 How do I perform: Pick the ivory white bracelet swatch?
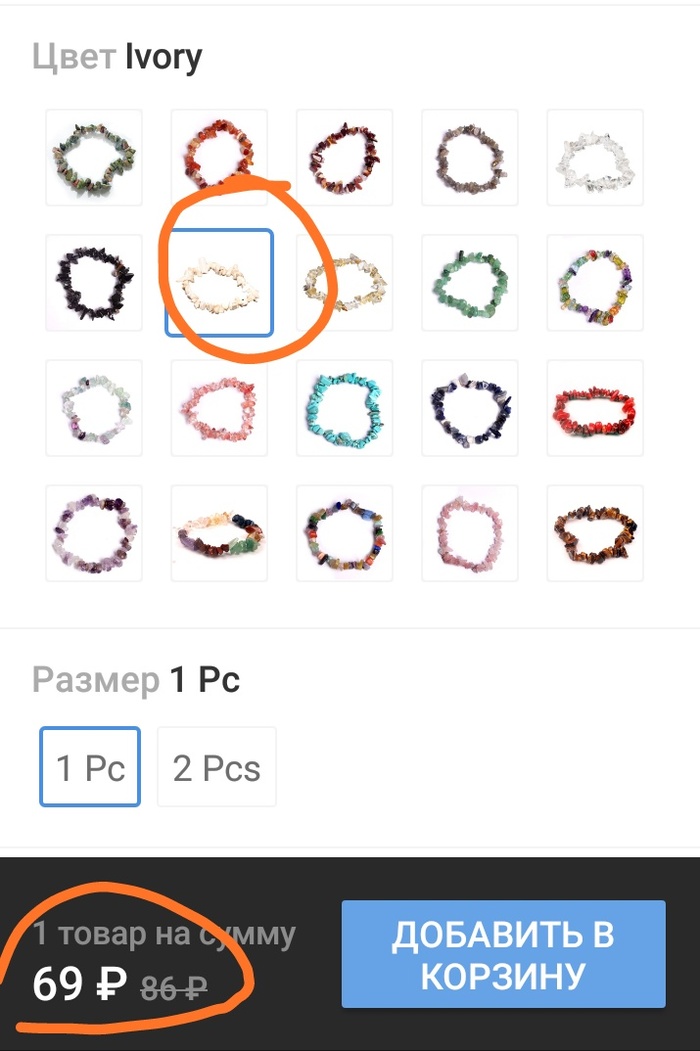(x=219, y=283)
